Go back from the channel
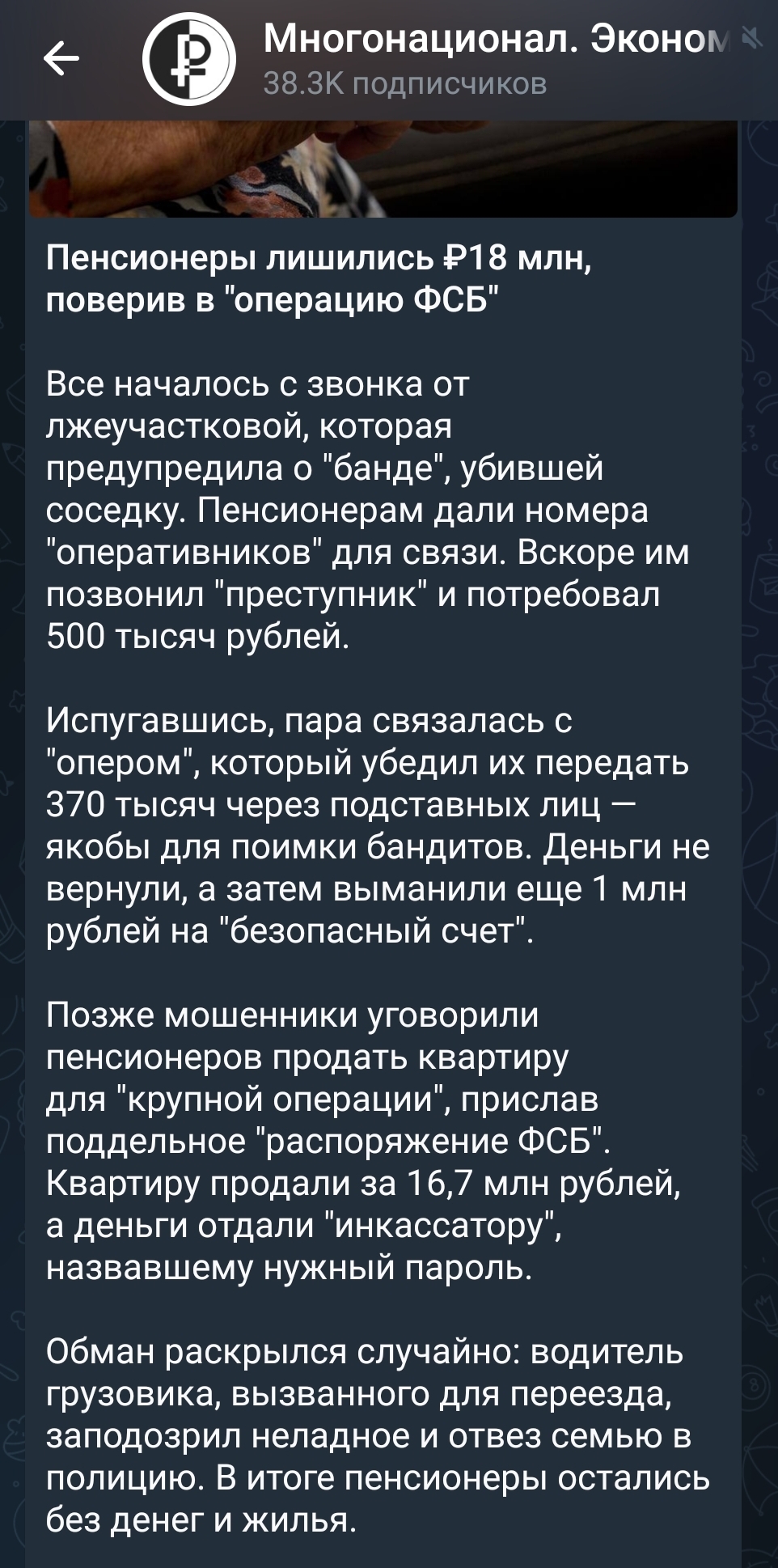Viewport: 778px width, 1568px height. pyautogui.click(x=61, y=58)
